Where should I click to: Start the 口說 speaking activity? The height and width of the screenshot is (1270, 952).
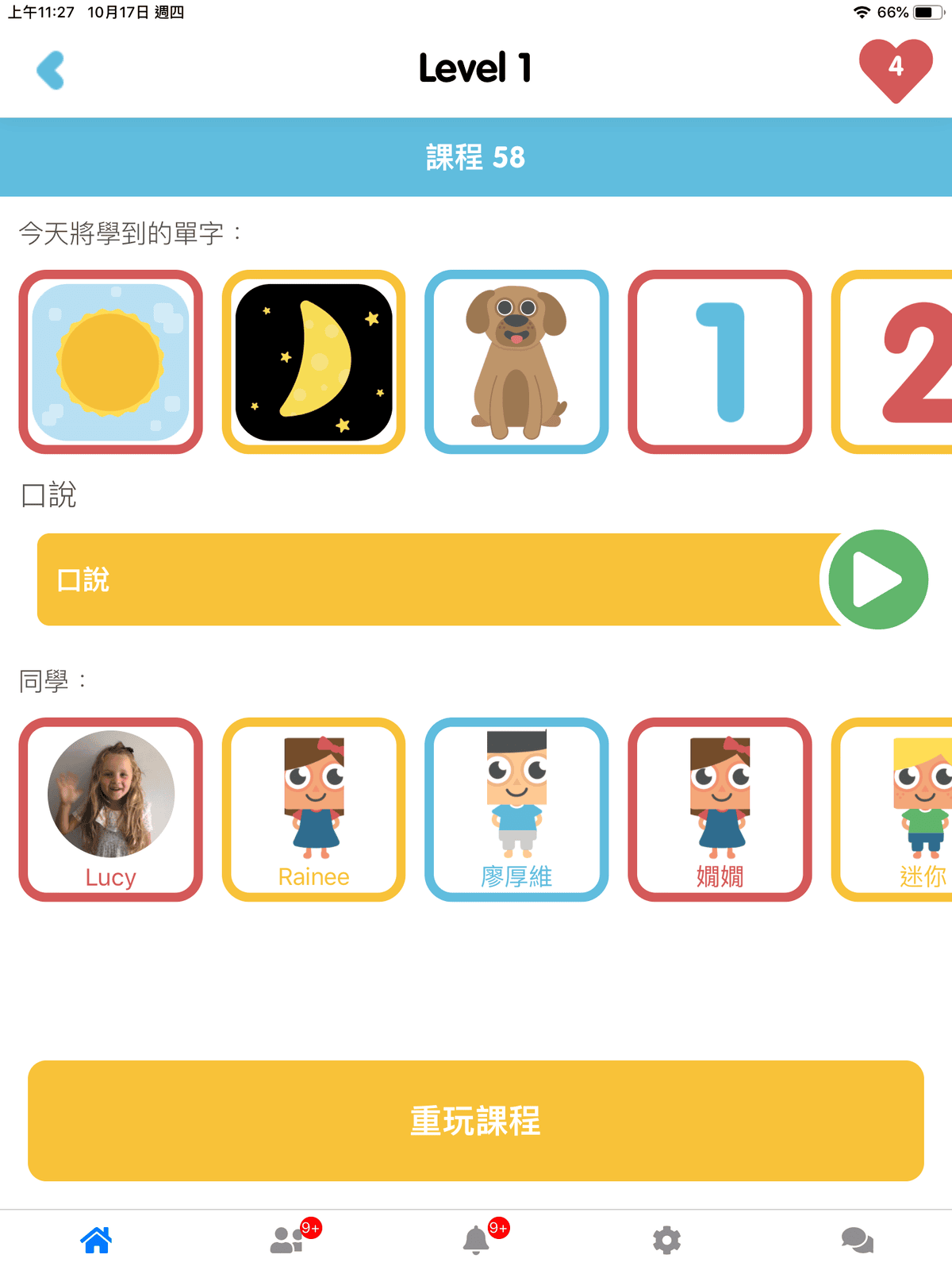coord(877,579)
